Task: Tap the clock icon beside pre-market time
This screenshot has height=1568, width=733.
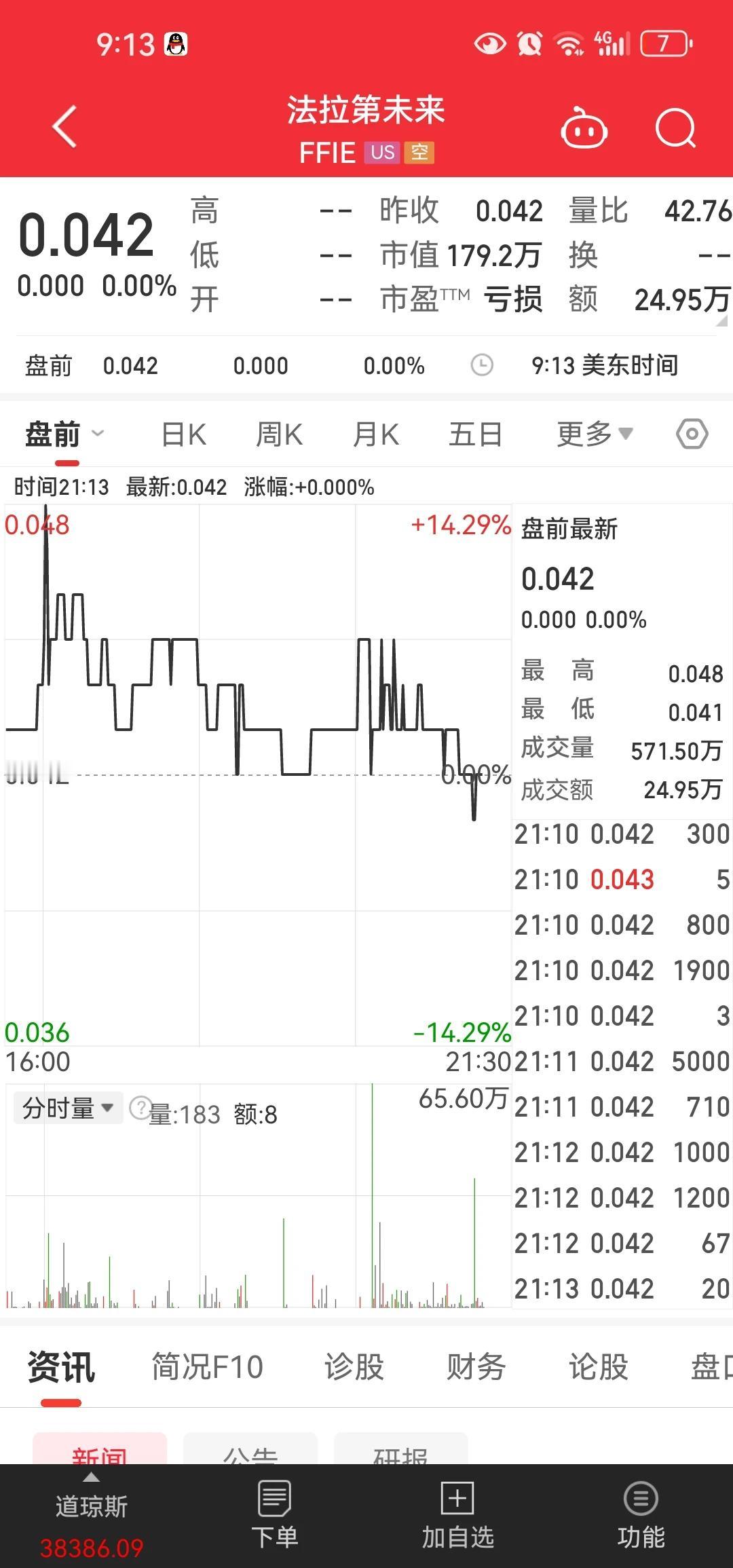Action: tap(482, 365)
